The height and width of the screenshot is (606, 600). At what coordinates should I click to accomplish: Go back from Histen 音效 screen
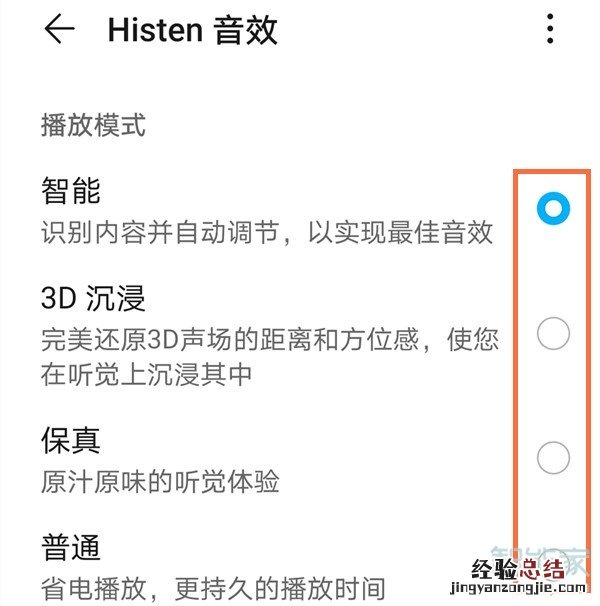pyautogui.click(x=60, y=30)
